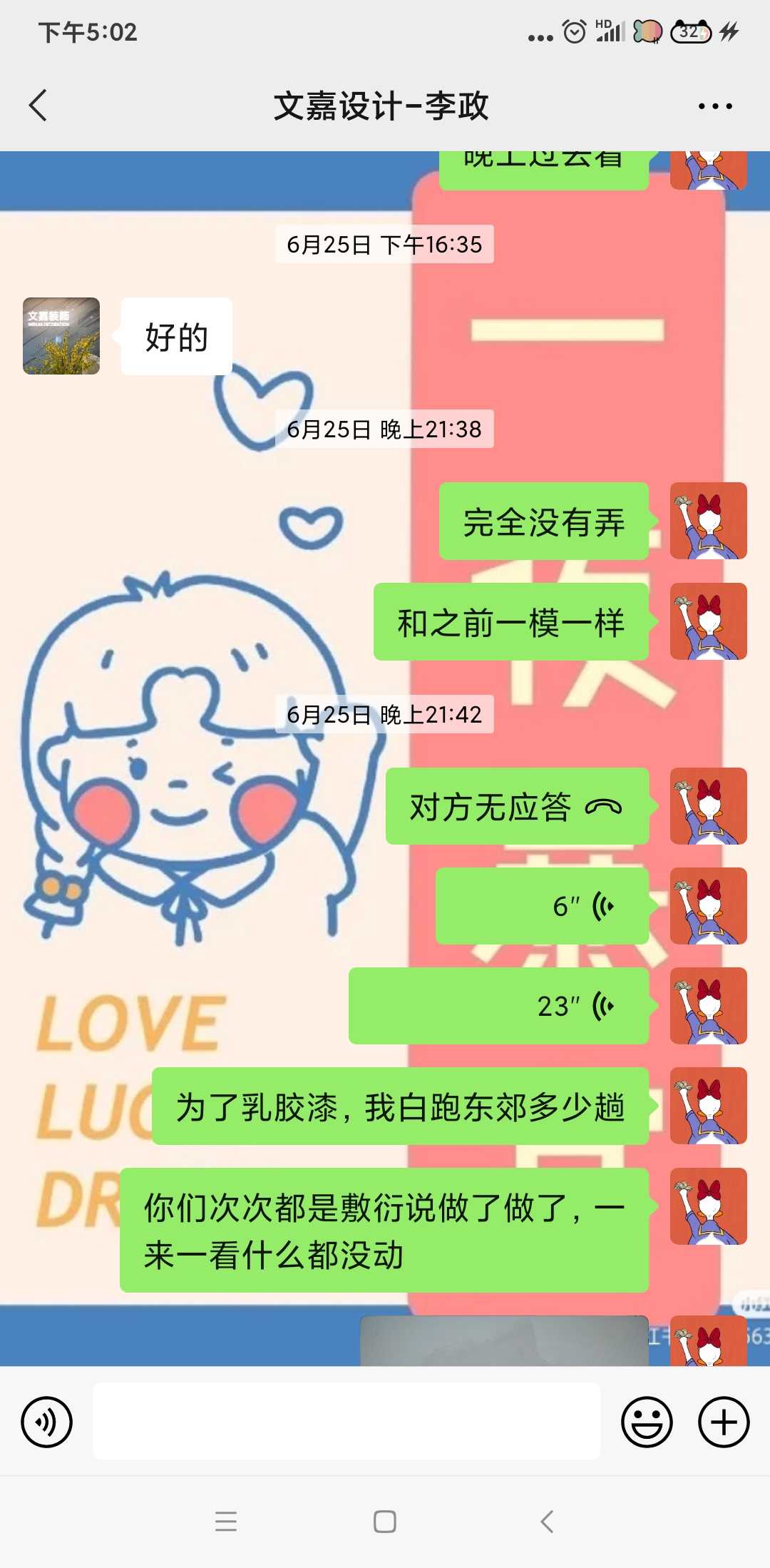
Task: Tap the 对方无应答 call record to redial
Action: tap(517, 807)
